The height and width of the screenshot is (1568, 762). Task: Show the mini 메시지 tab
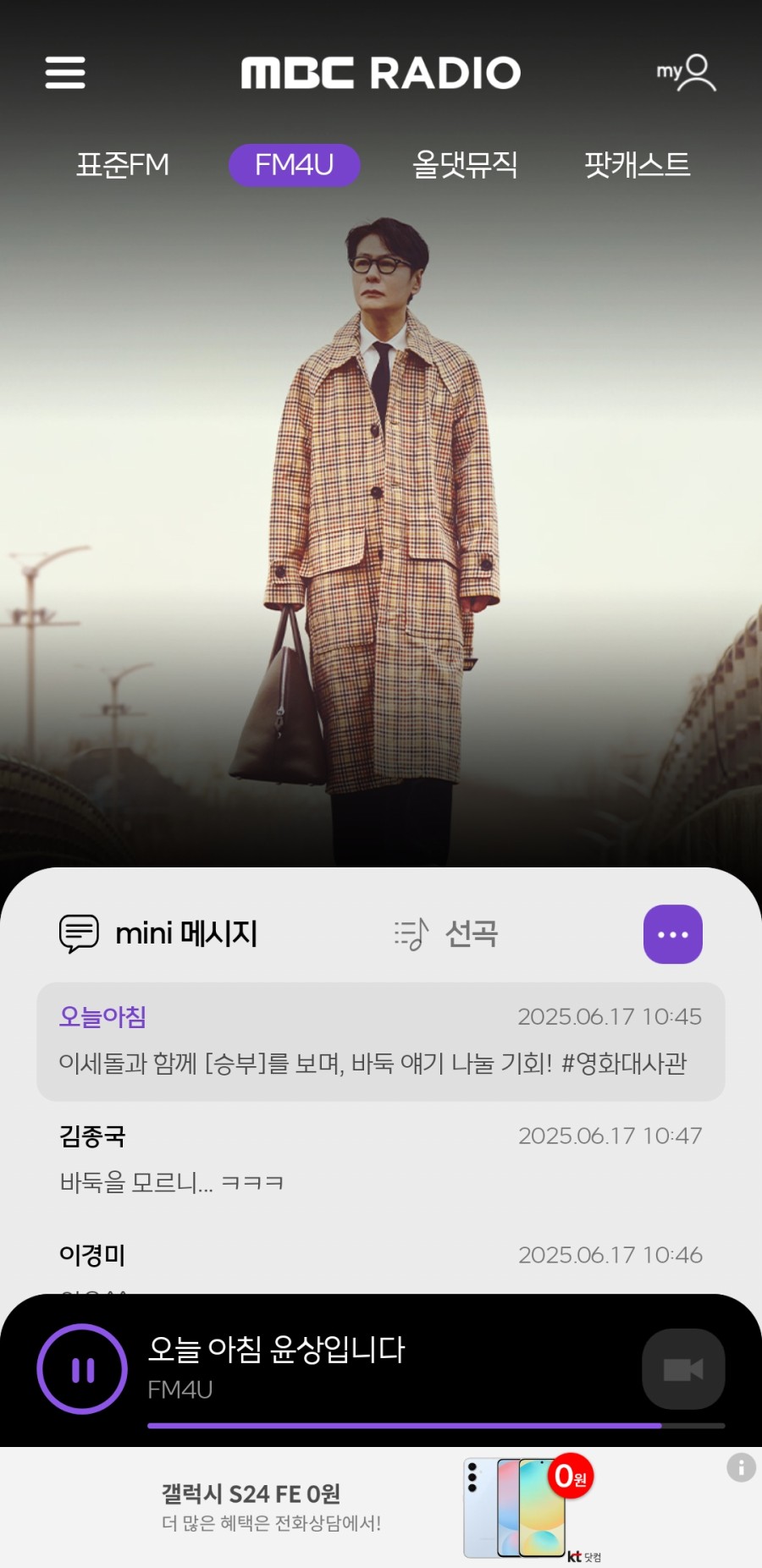point(159,933)
